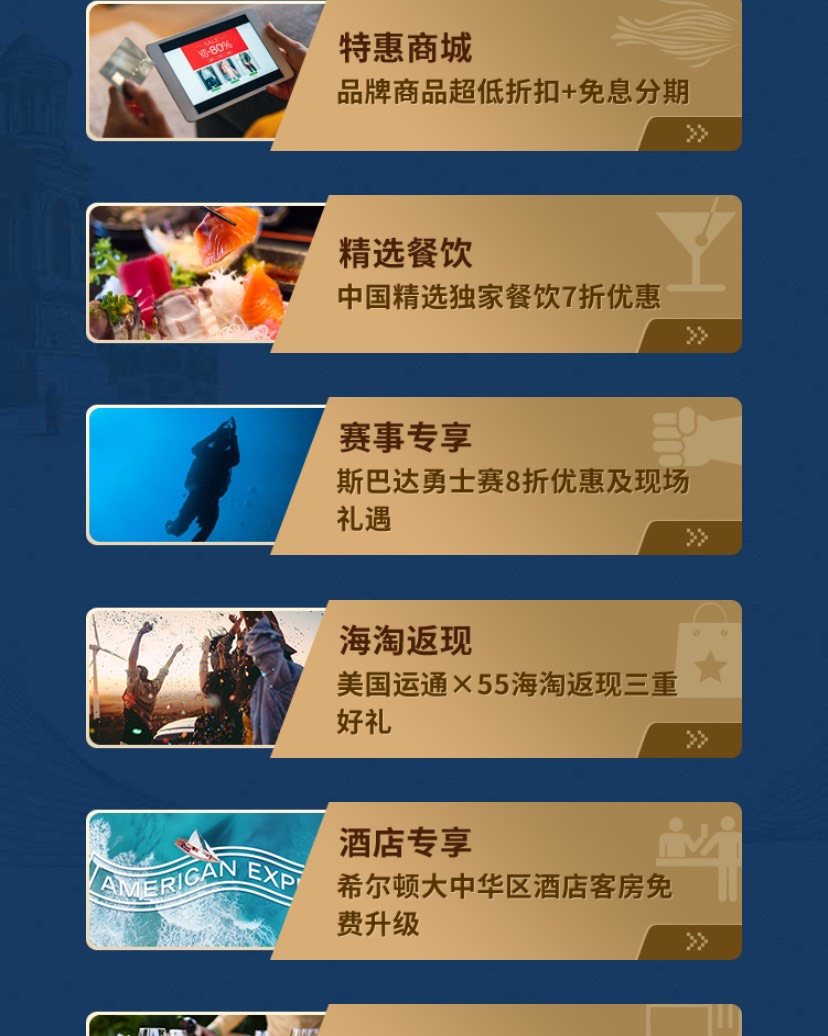Open the 酒店专享 Hilton upgrade card

point(414,881)
